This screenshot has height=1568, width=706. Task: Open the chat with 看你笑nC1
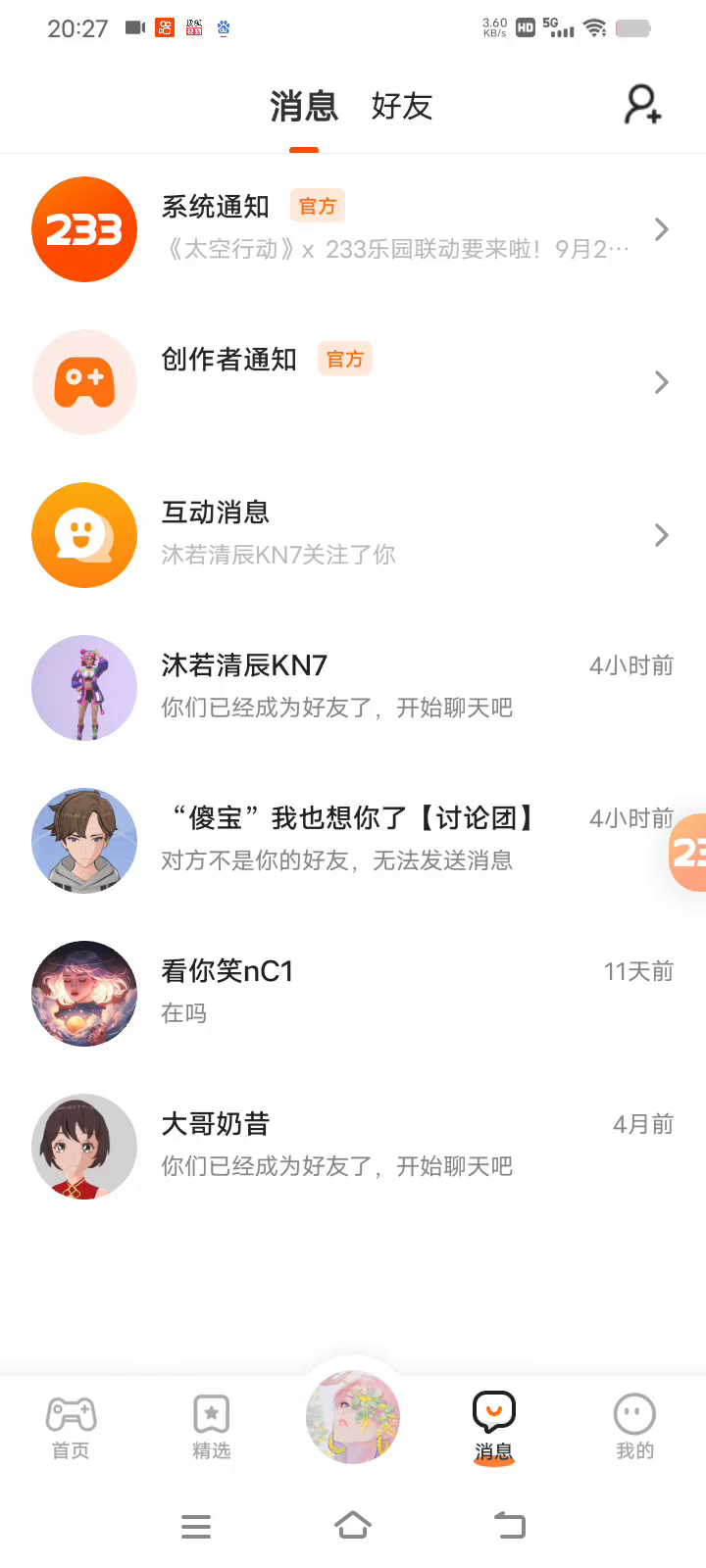[x=353, y=994]
